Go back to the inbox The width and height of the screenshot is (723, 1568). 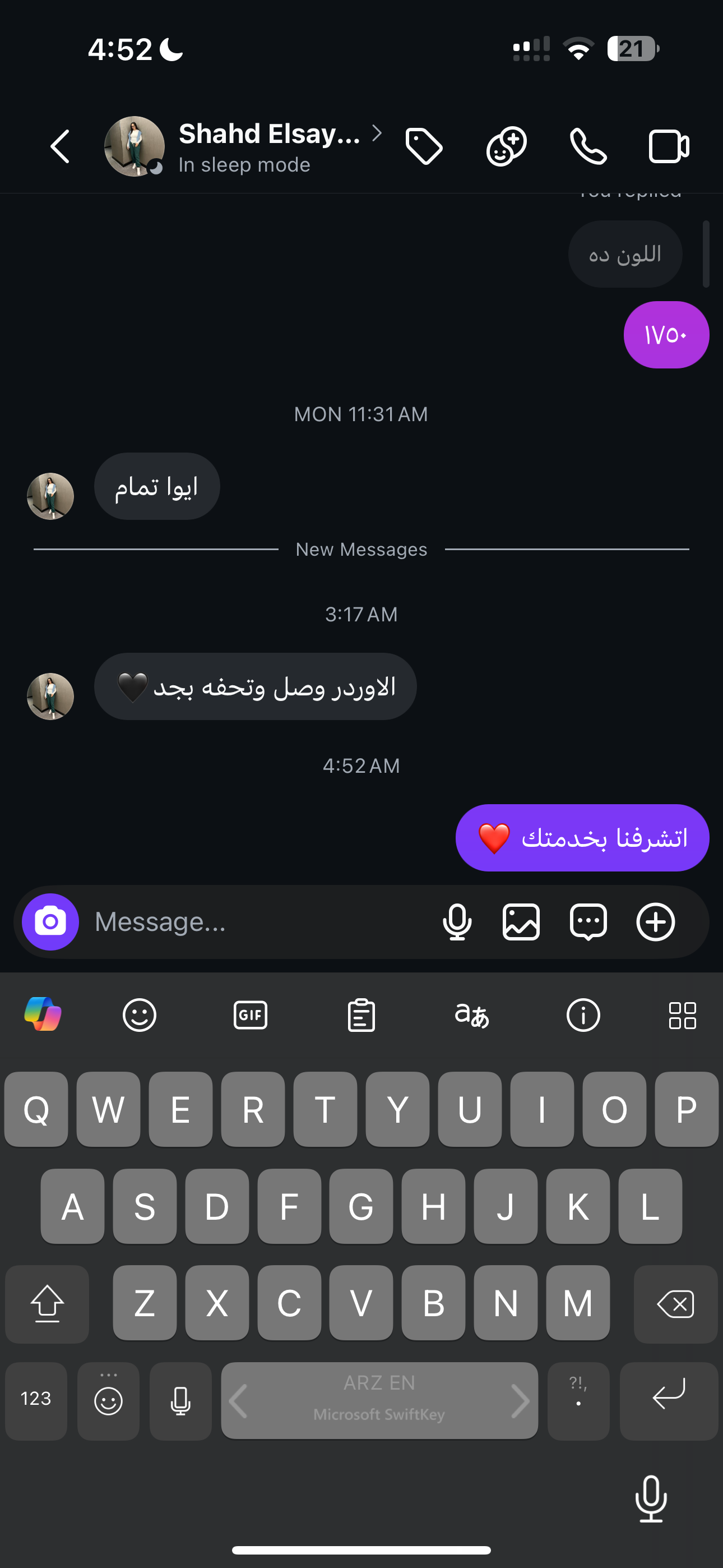click(x=61, y=147)
